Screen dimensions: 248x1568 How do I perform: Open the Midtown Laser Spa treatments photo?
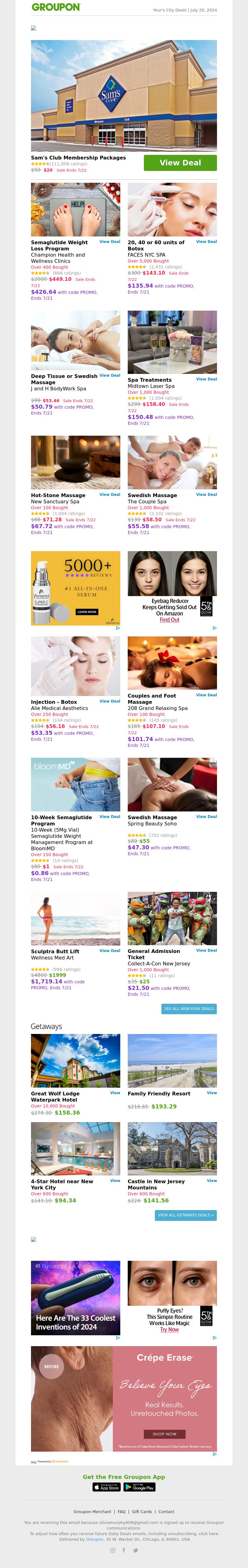172,342
